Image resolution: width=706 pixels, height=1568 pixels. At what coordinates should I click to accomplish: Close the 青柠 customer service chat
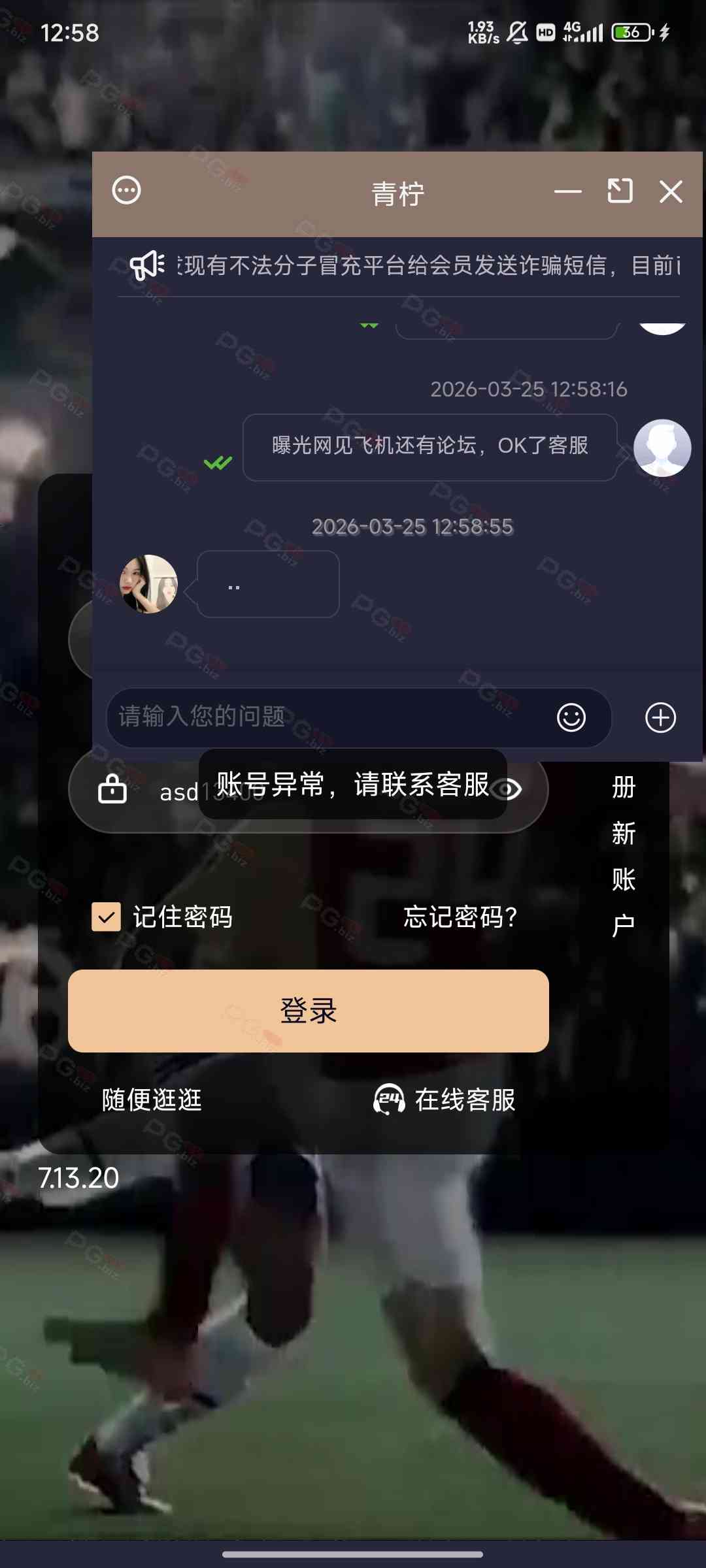671,192
